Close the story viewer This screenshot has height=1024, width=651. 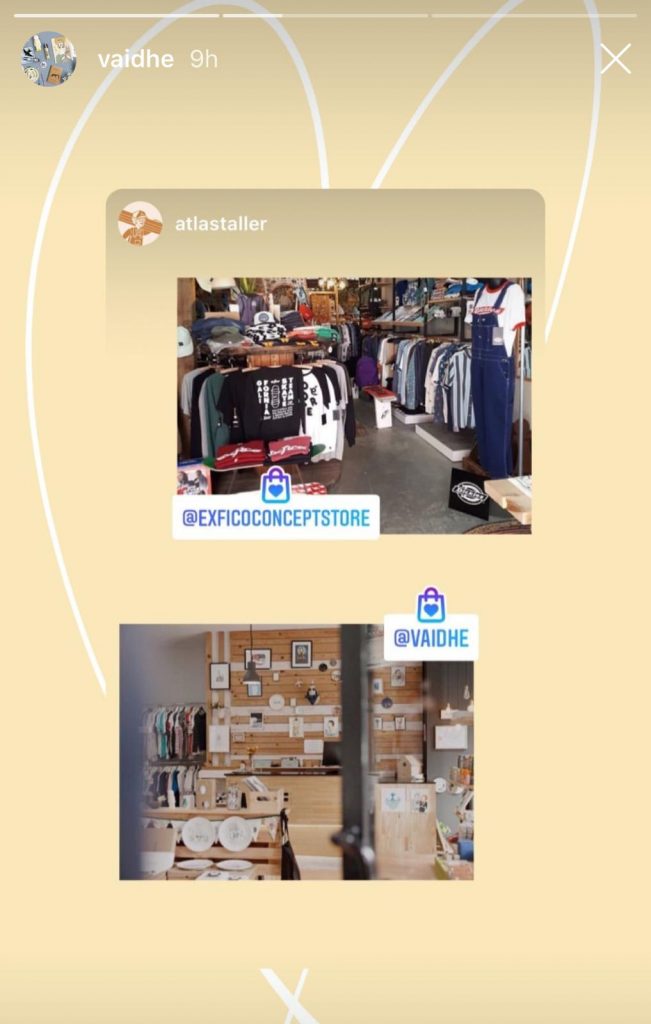pyautogui.click(x=614, y=59)
